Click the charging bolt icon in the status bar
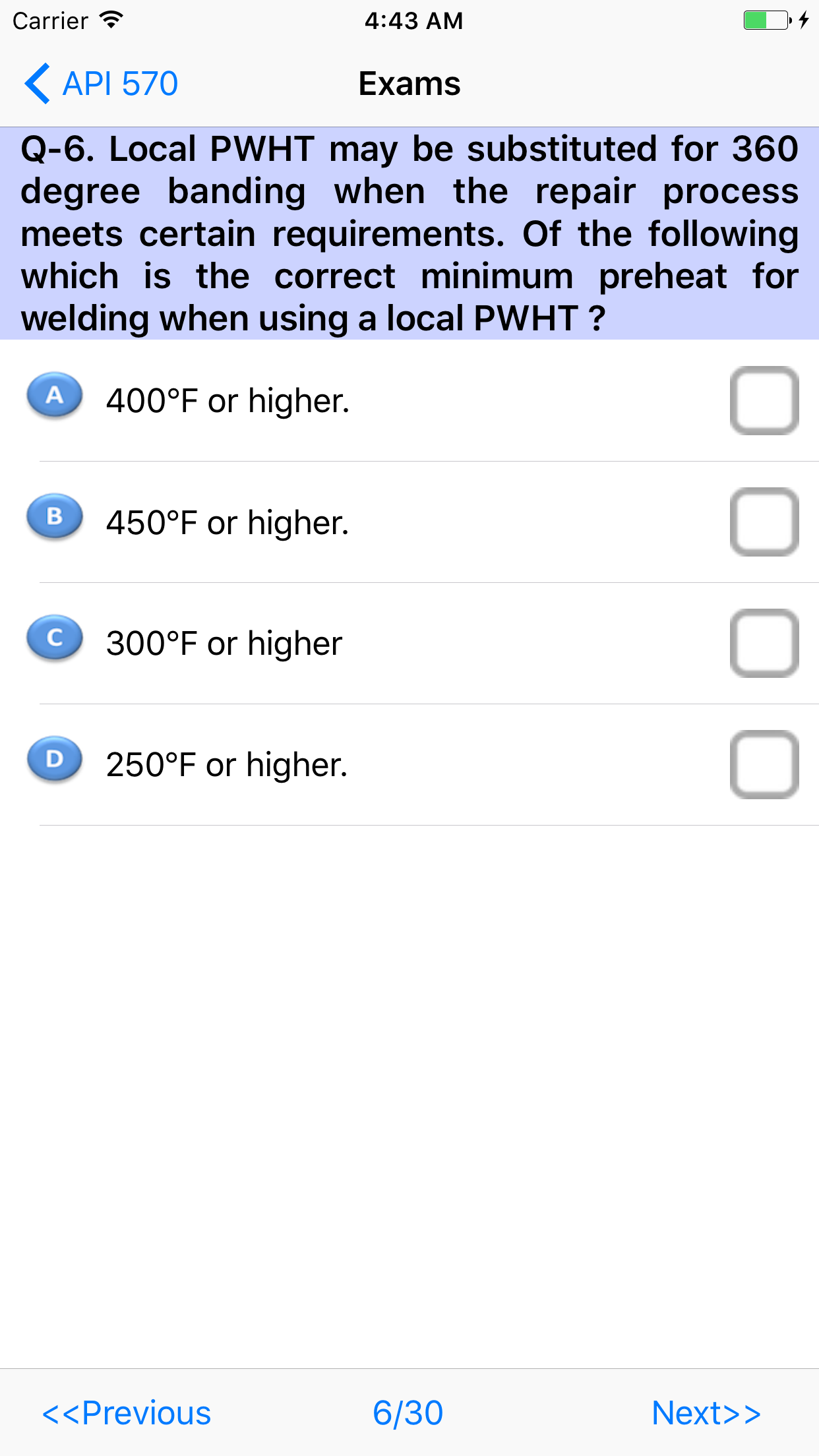819x1456 pixels. [803, 20]
